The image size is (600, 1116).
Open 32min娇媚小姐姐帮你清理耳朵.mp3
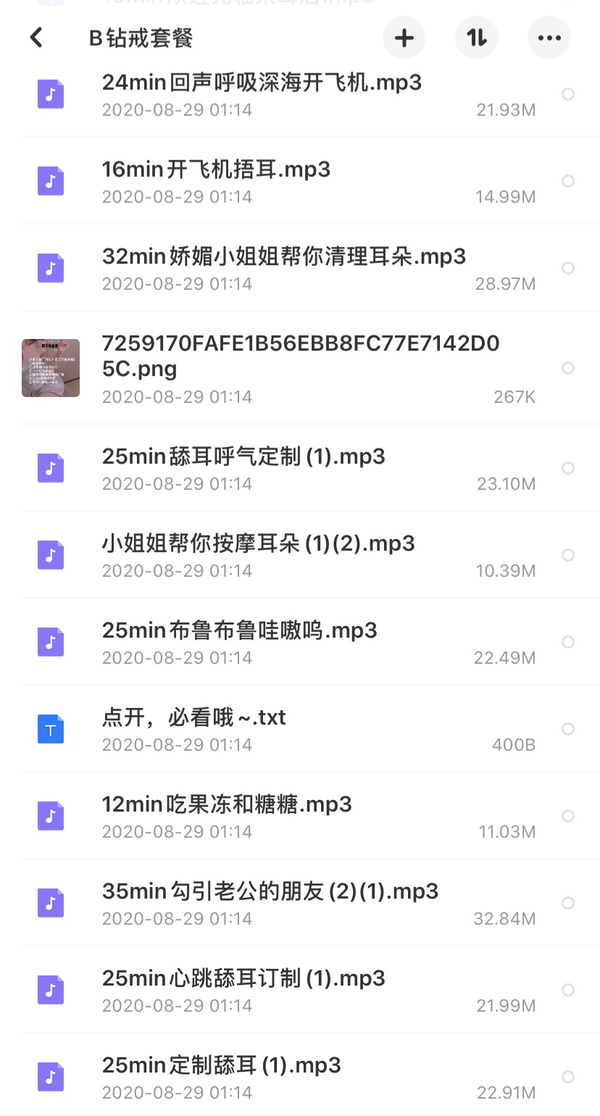coord(283,257)
